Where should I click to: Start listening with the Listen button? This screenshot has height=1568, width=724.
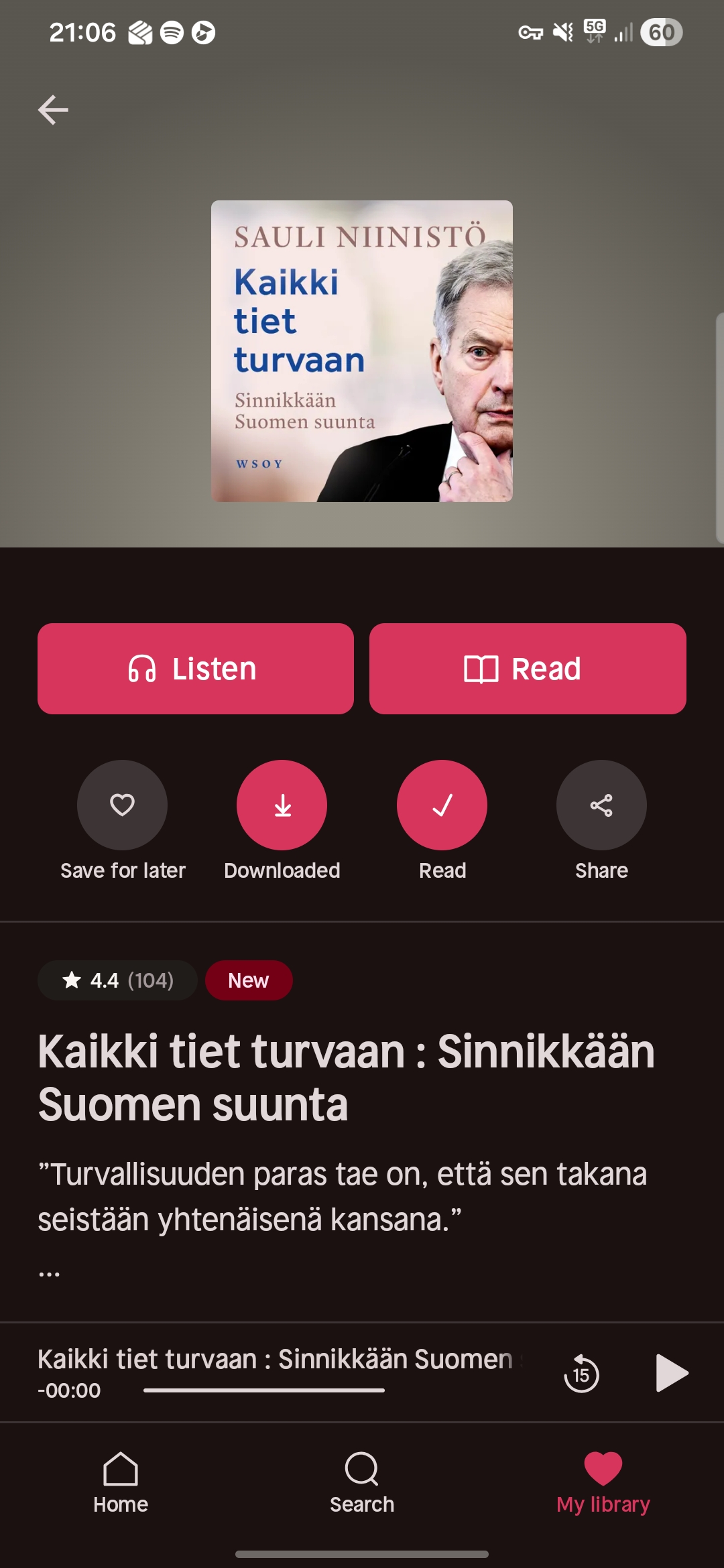pos(195,669)
